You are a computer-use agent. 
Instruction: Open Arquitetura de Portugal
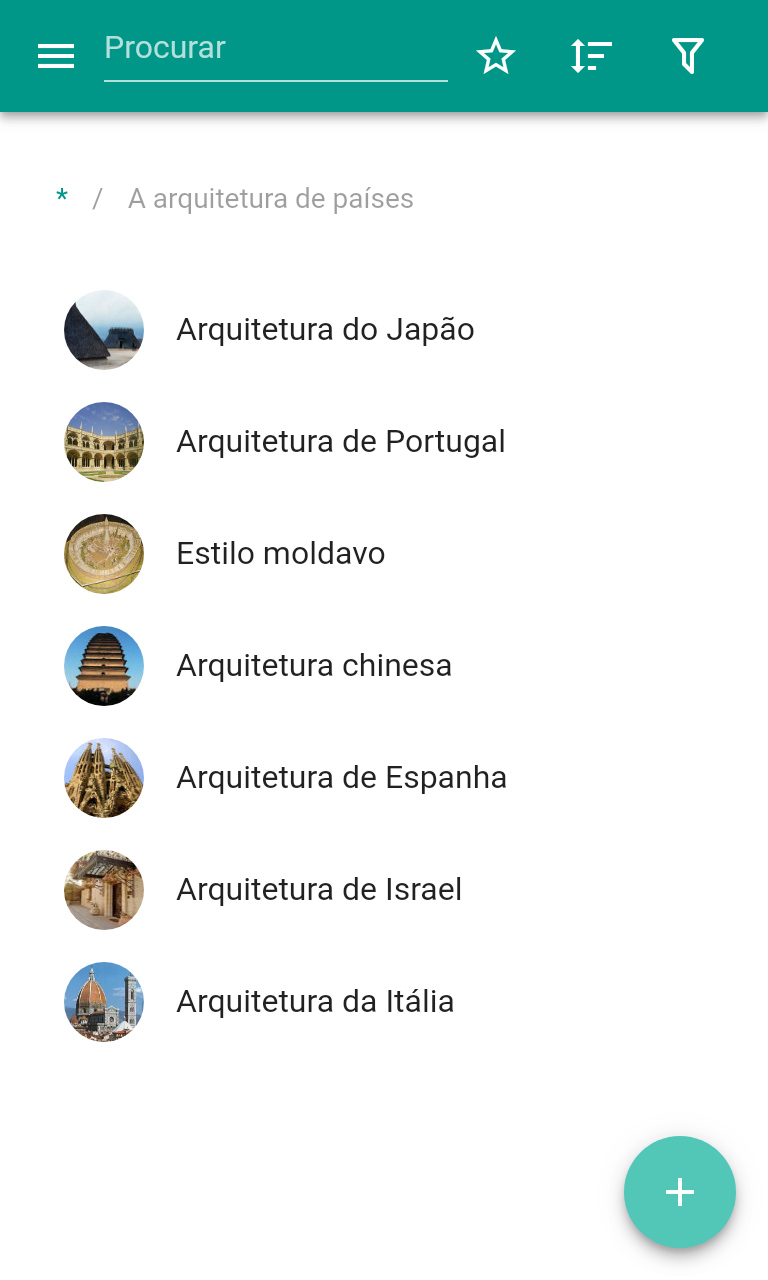[x=340, y=442]
